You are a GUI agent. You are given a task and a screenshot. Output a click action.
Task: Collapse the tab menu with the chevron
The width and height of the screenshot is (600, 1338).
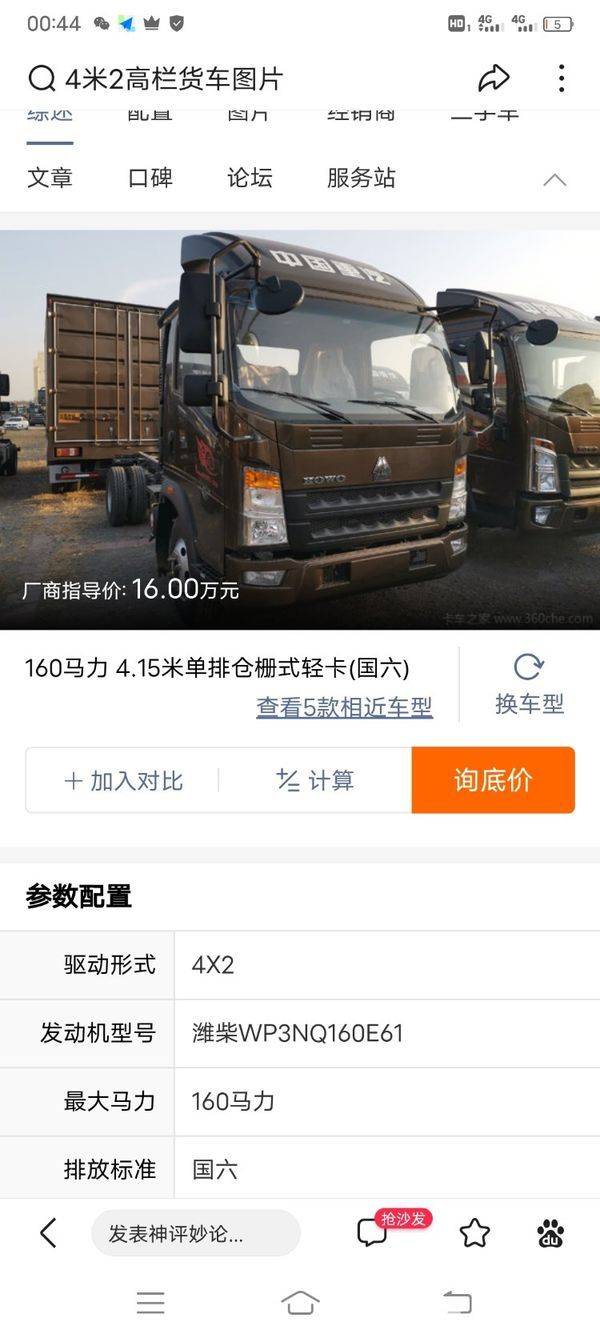pos(554,180)
